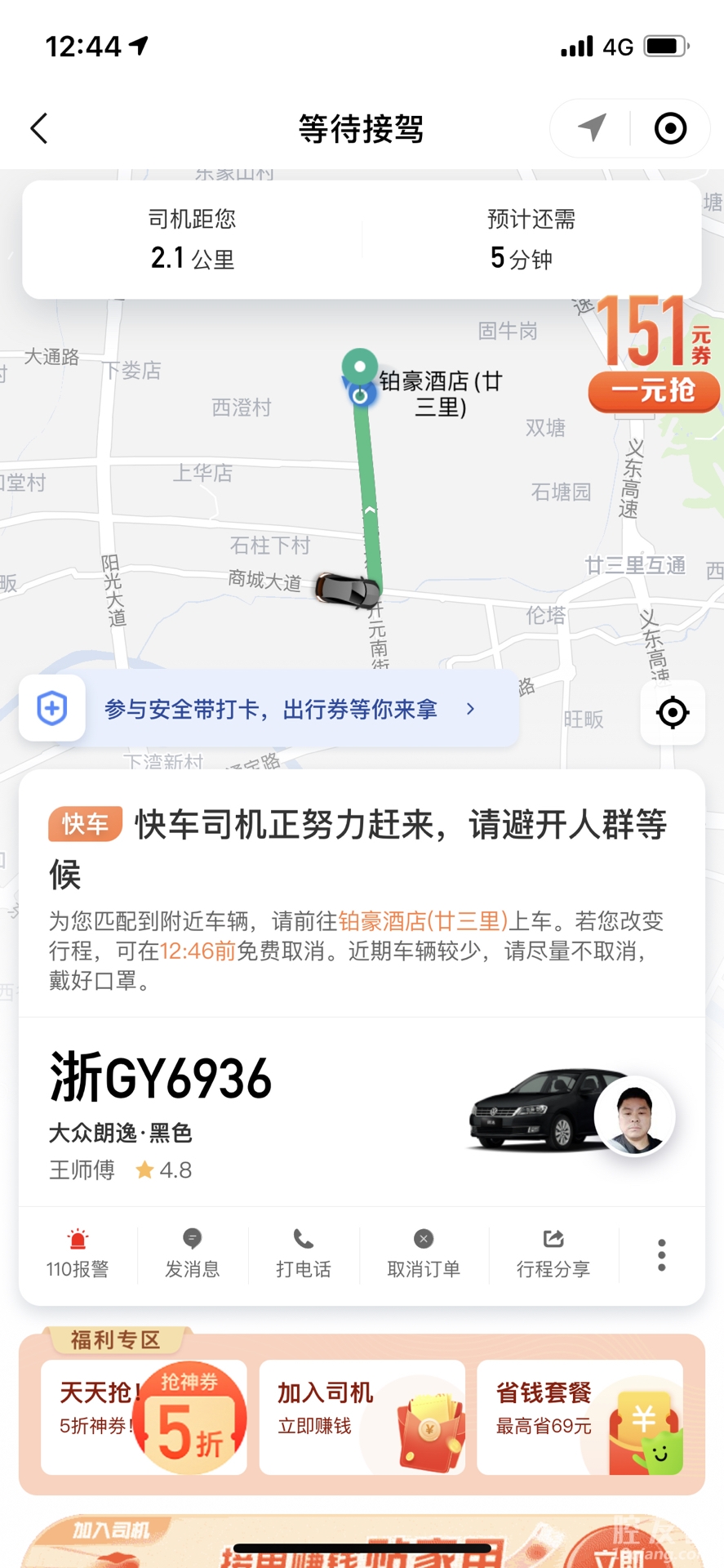Call 110 emergency alert
The image size is (724, 1568).
[x=78, y=1254]
